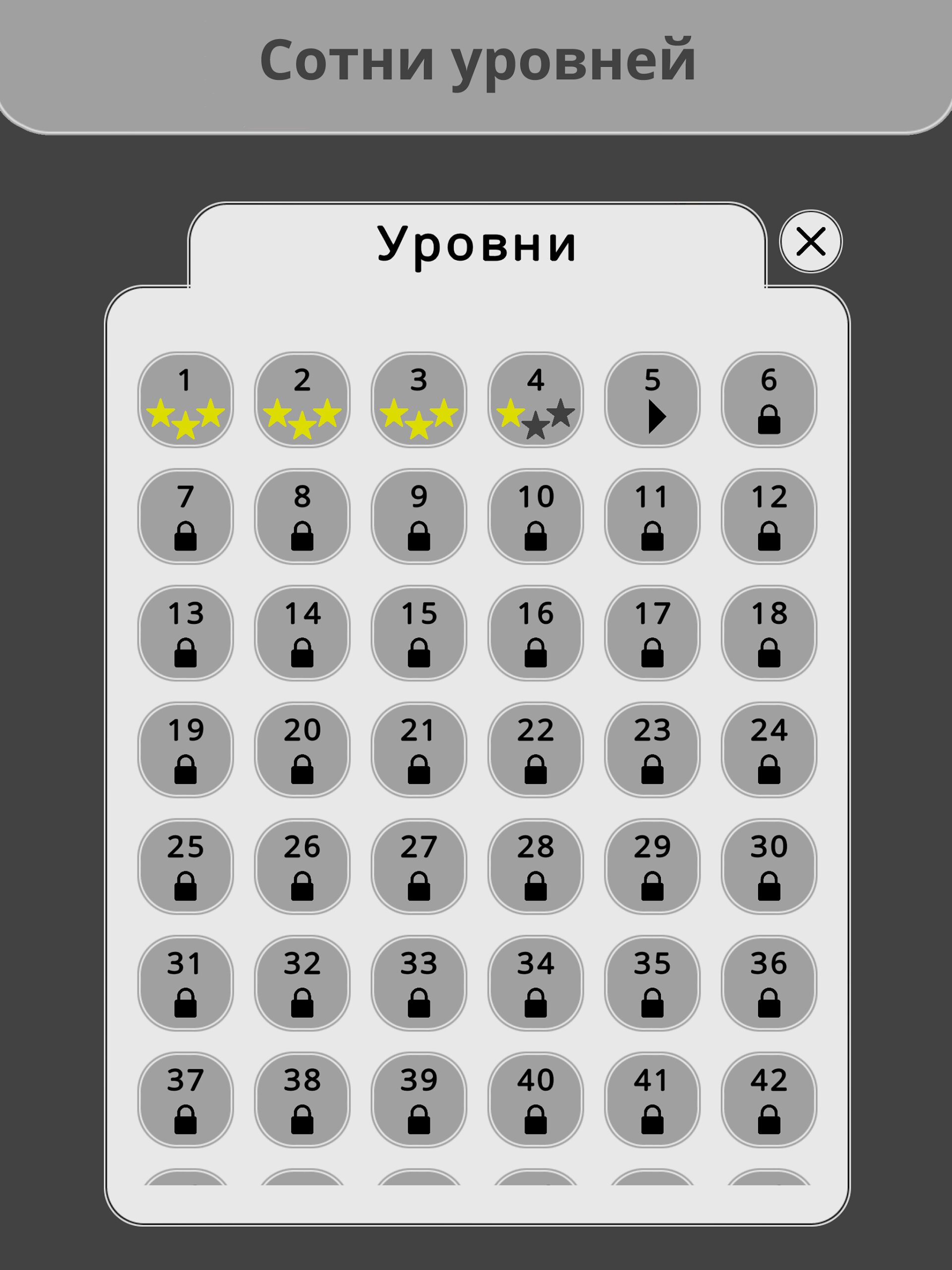The width and height of the screenshot is (952, 1270).
Task: Close the levels dialog
Action: point(810,241)
